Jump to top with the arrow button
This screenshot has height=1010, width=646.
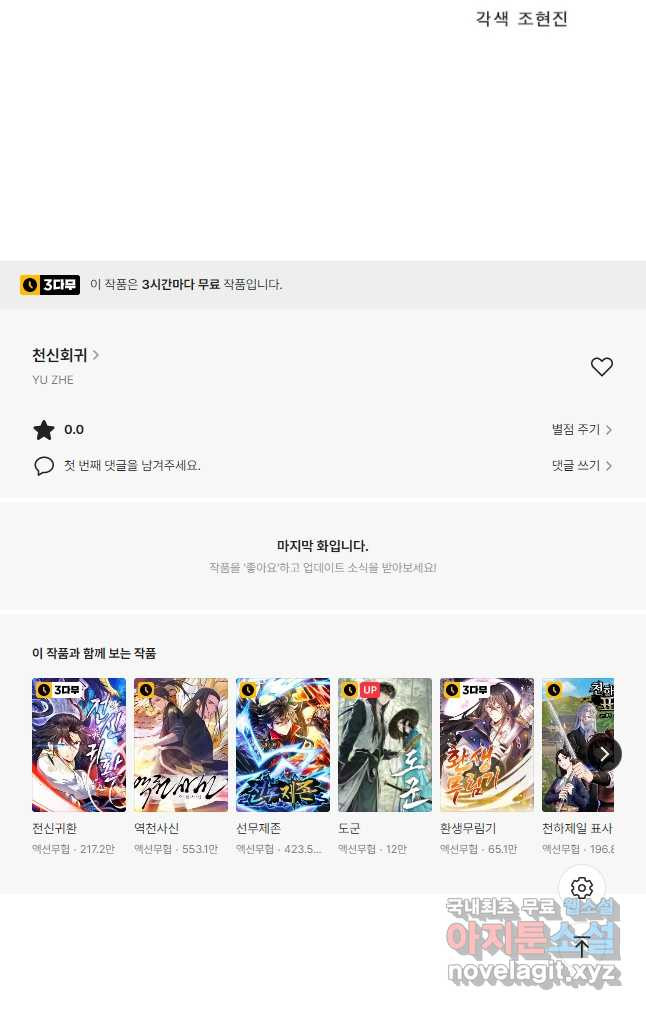pyautogui.click(x=582, y=945)
